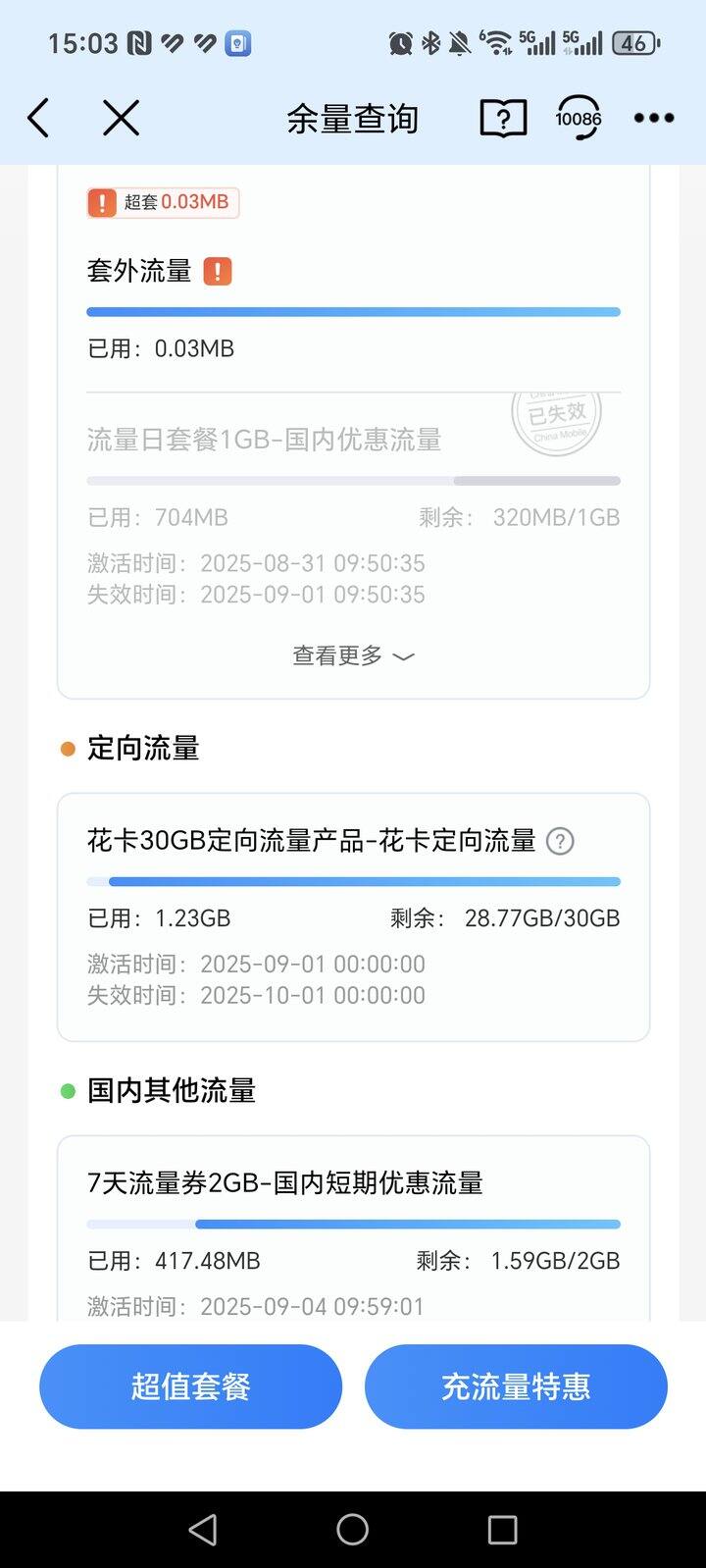Contact 10086 customer service
Viewport: 706px width, 1568px height.
579,119
